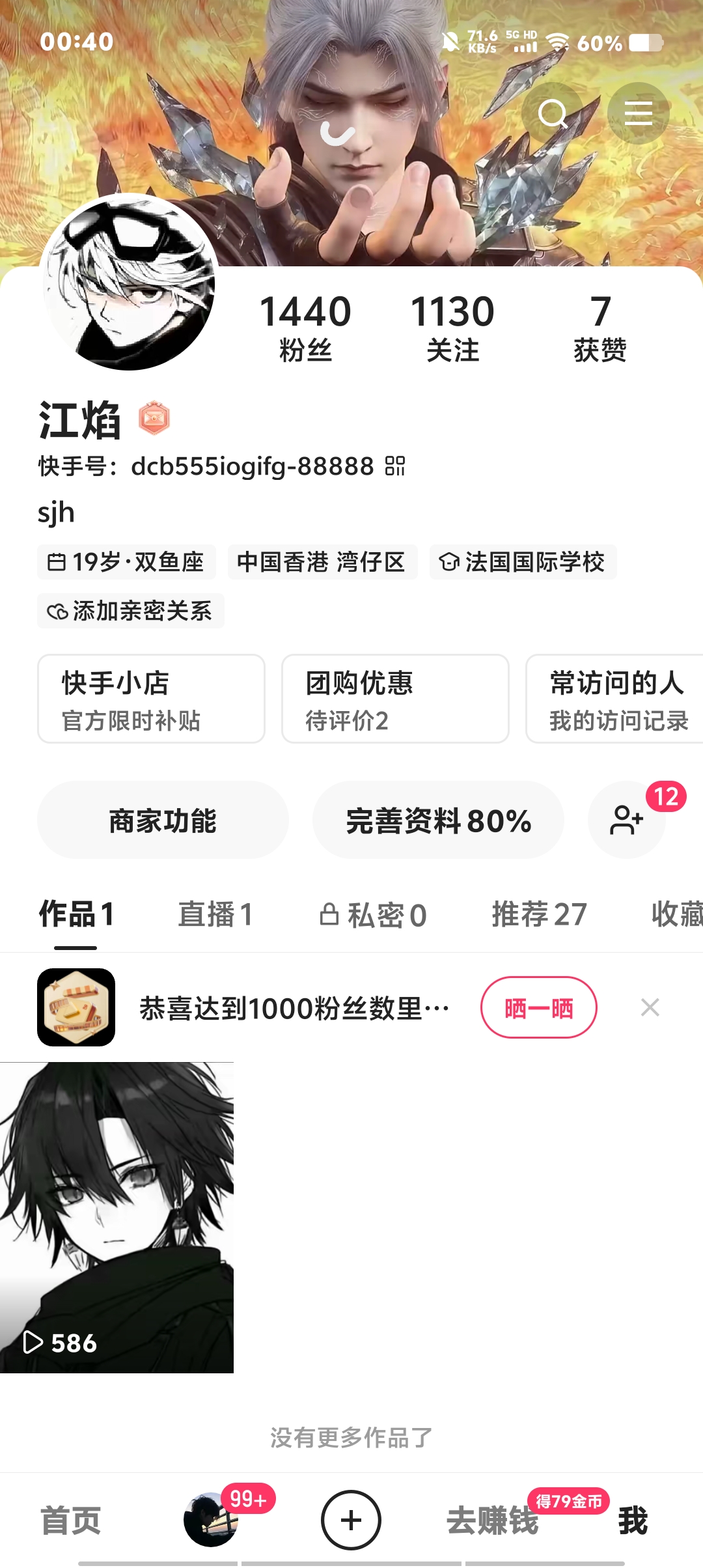Tap the plus create button in bottom bar
The width and height of the screenshot is (703, 1568).
(x=351, y=1520)
